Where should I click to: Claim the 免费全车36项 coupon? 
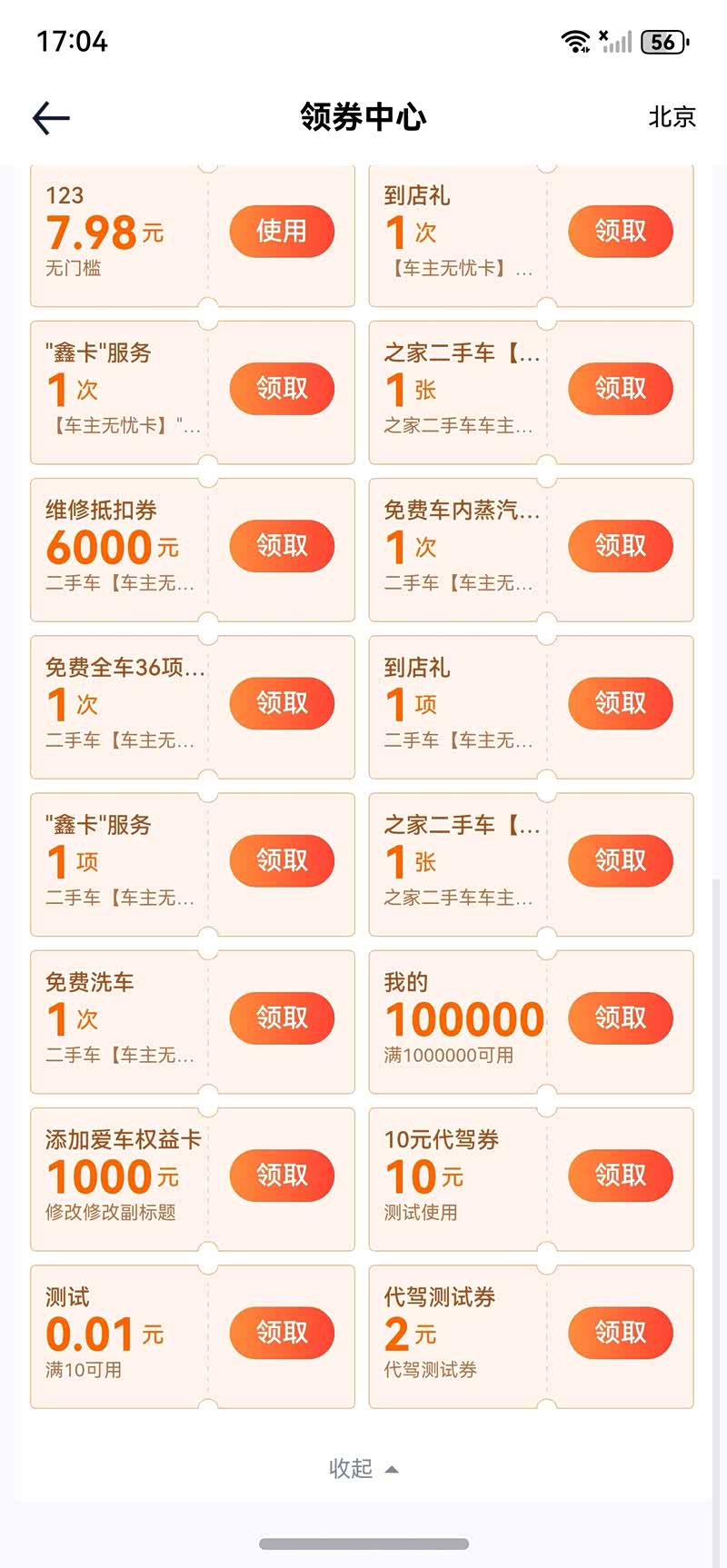tap(282, 702)
